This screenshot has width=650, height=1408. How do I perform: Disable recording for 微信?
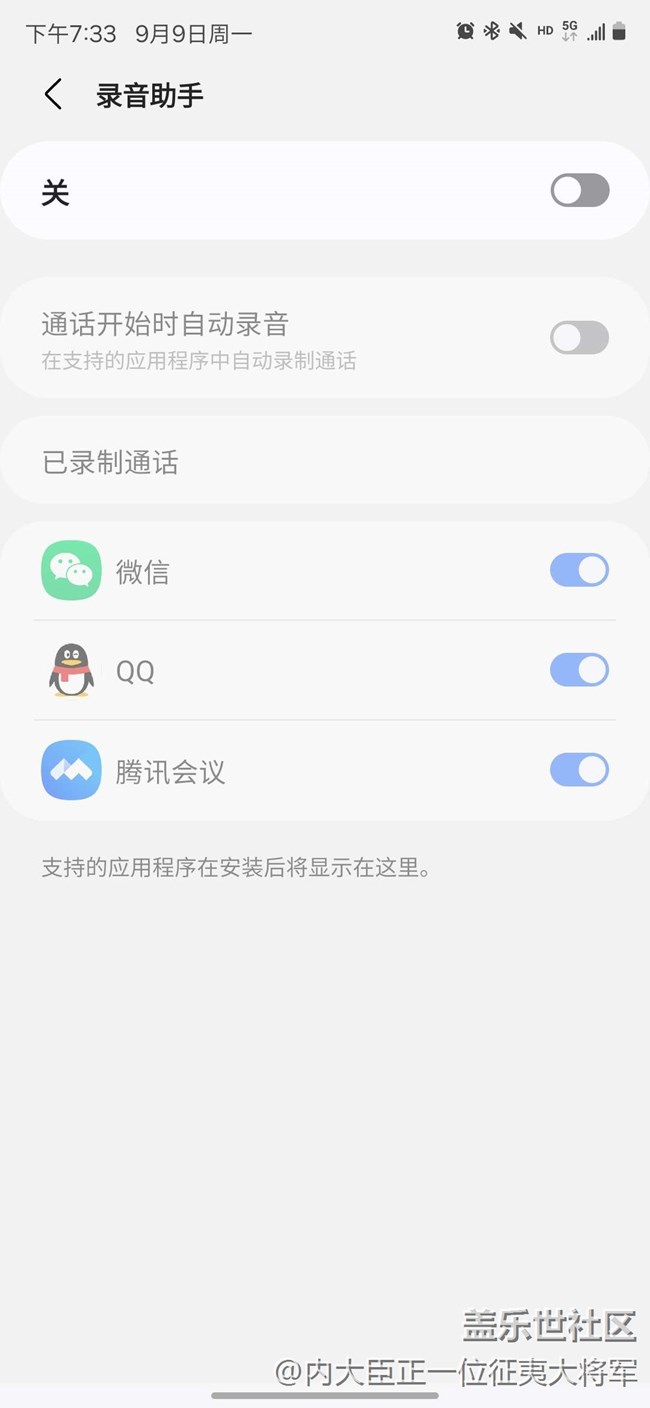point(580,570)
